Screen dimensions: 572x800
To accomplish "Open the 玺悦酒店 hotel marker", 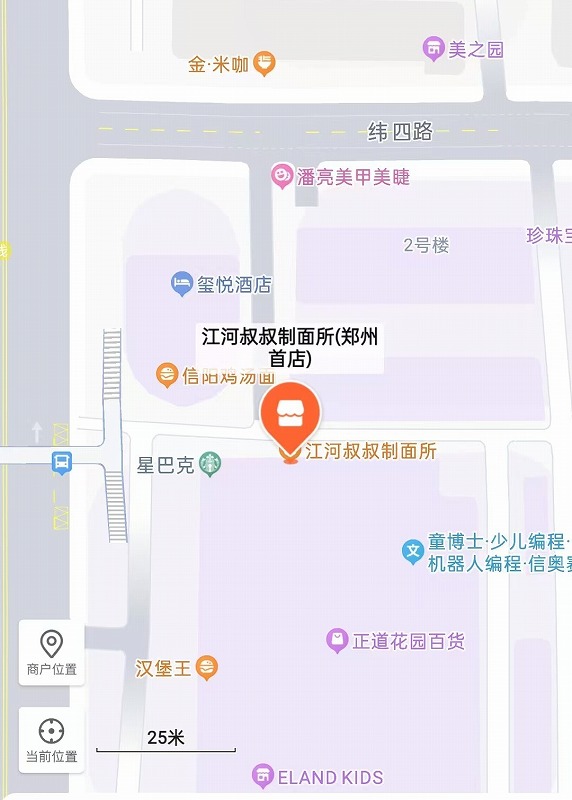I will pyautogui.click(x=181, y=284).
